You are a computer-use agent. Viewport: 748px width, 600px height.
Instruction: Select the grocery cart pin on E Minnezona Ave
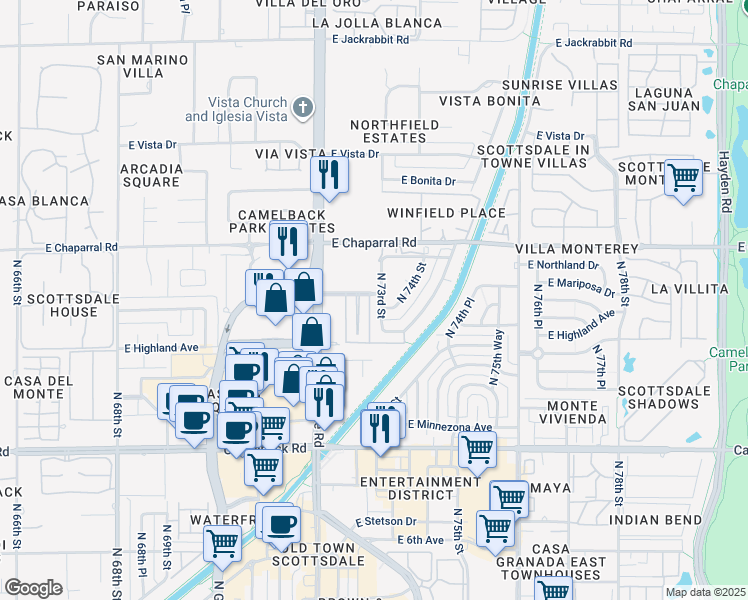click(x=477, y=450)
